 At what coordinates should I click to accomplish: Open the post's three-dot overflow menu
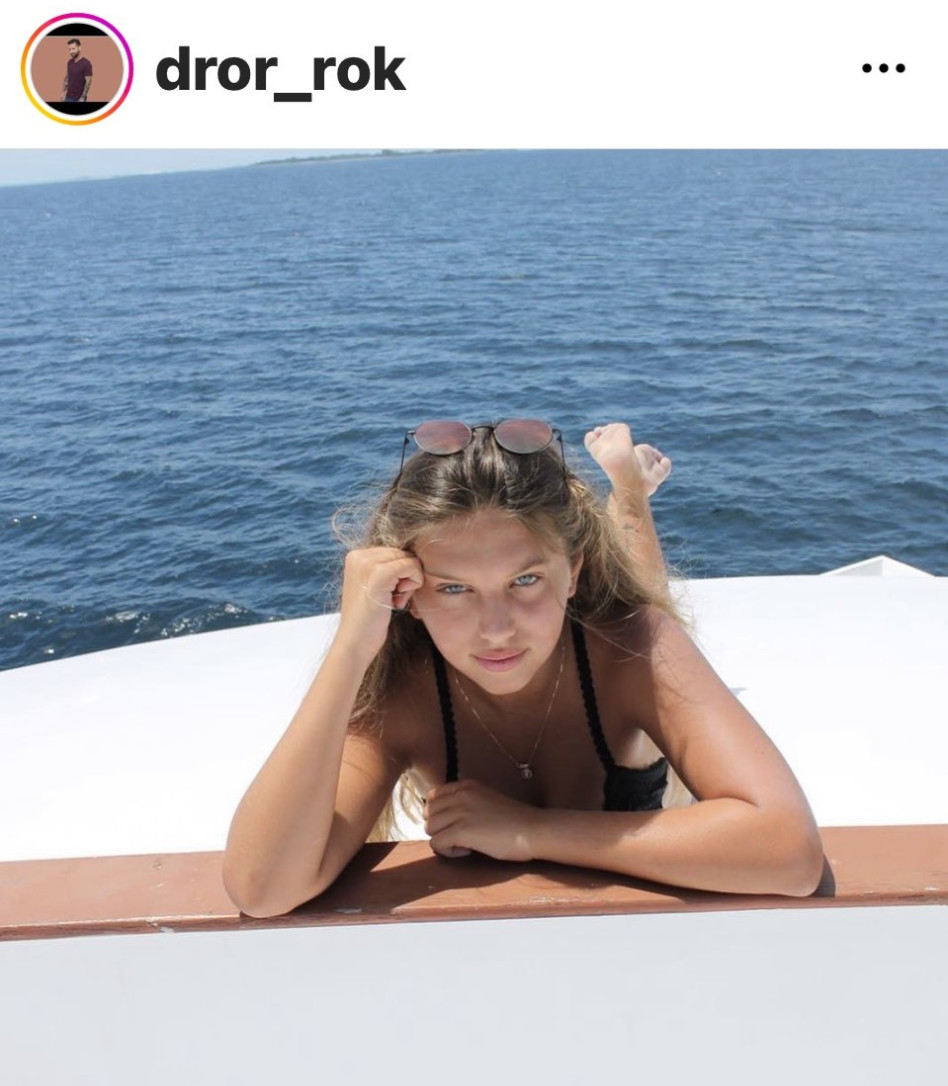point(883,69)
